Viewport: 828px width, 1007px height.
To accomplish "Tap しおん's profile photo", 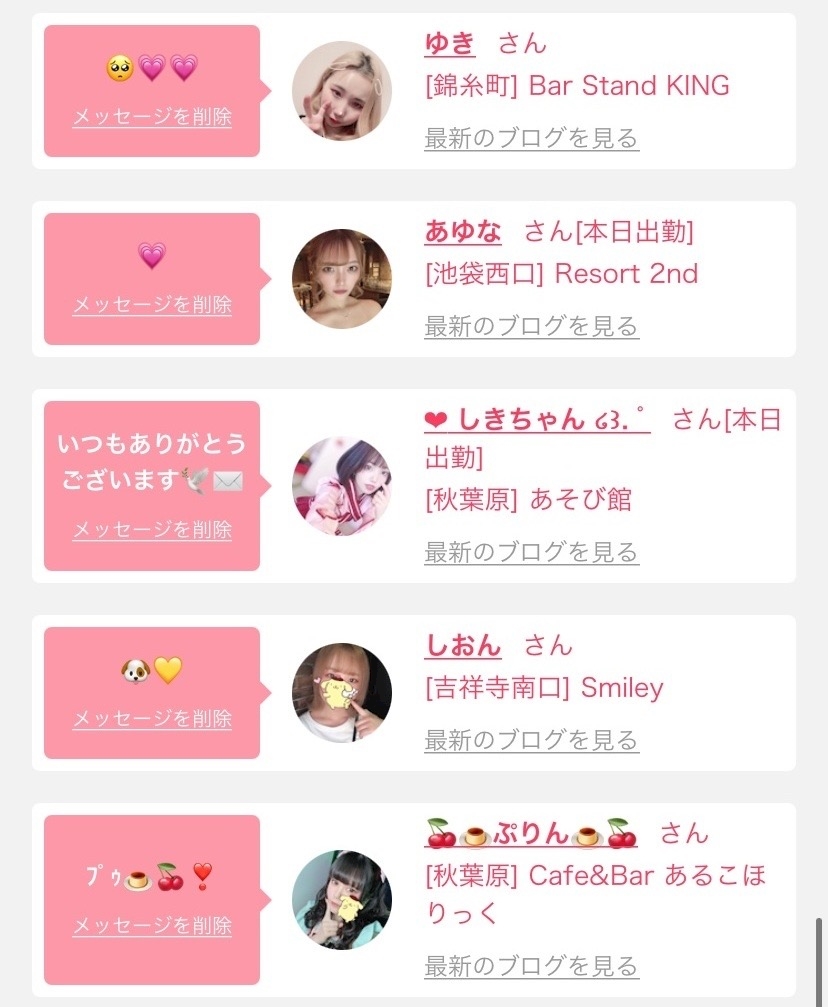I will (x=342, y=693).
